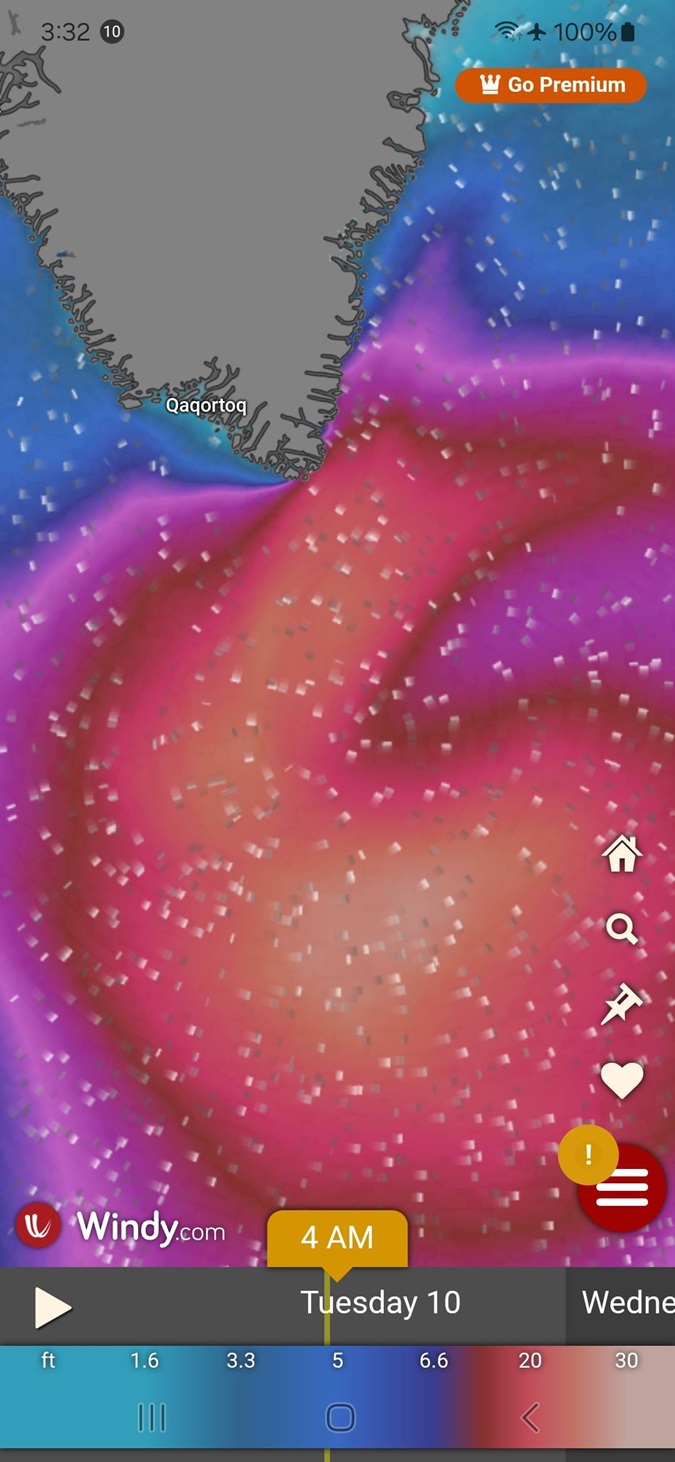Open favorites heart icon
675x1462 pixels.
click(x=621, y=1080)
